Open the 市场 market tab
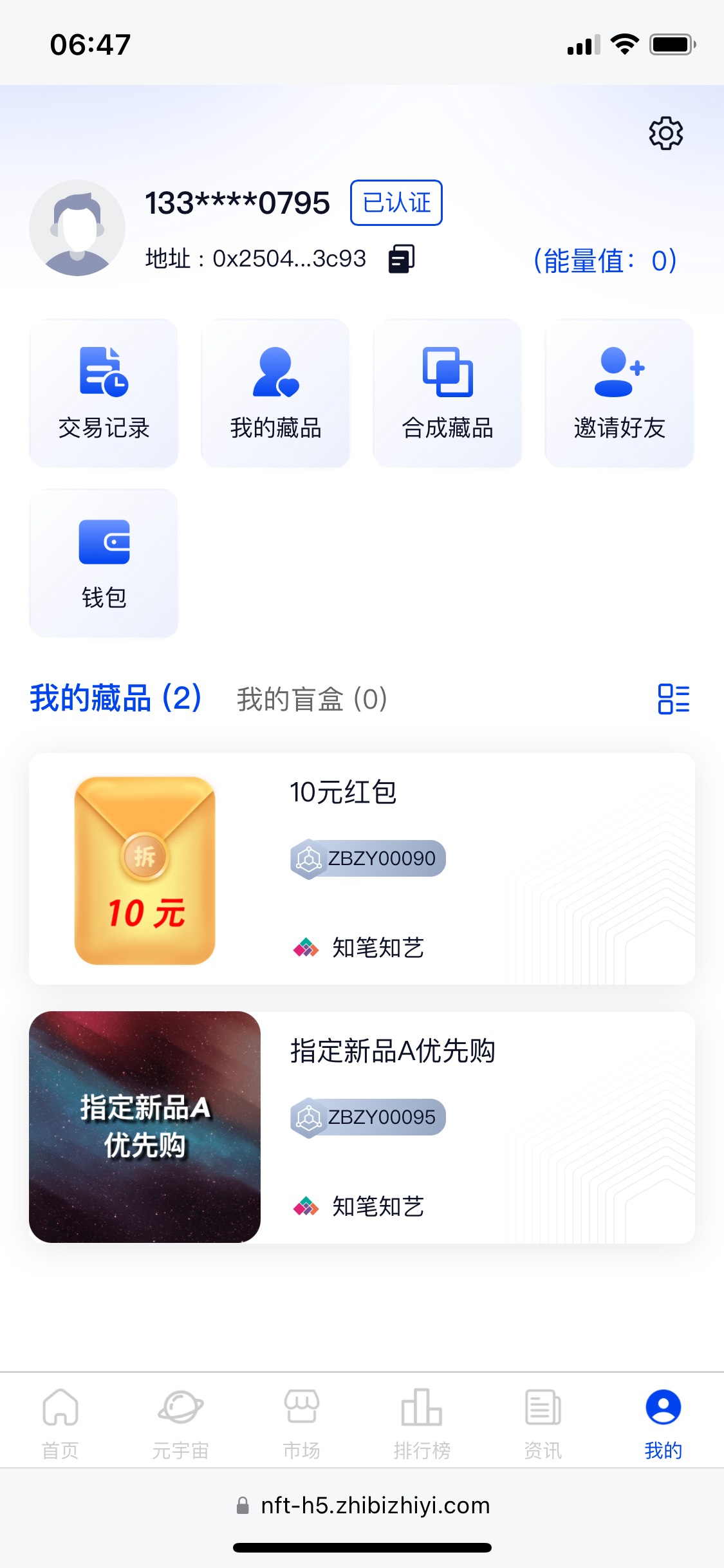Viewport: 724px width, 1568px height. pos(301,1424)
